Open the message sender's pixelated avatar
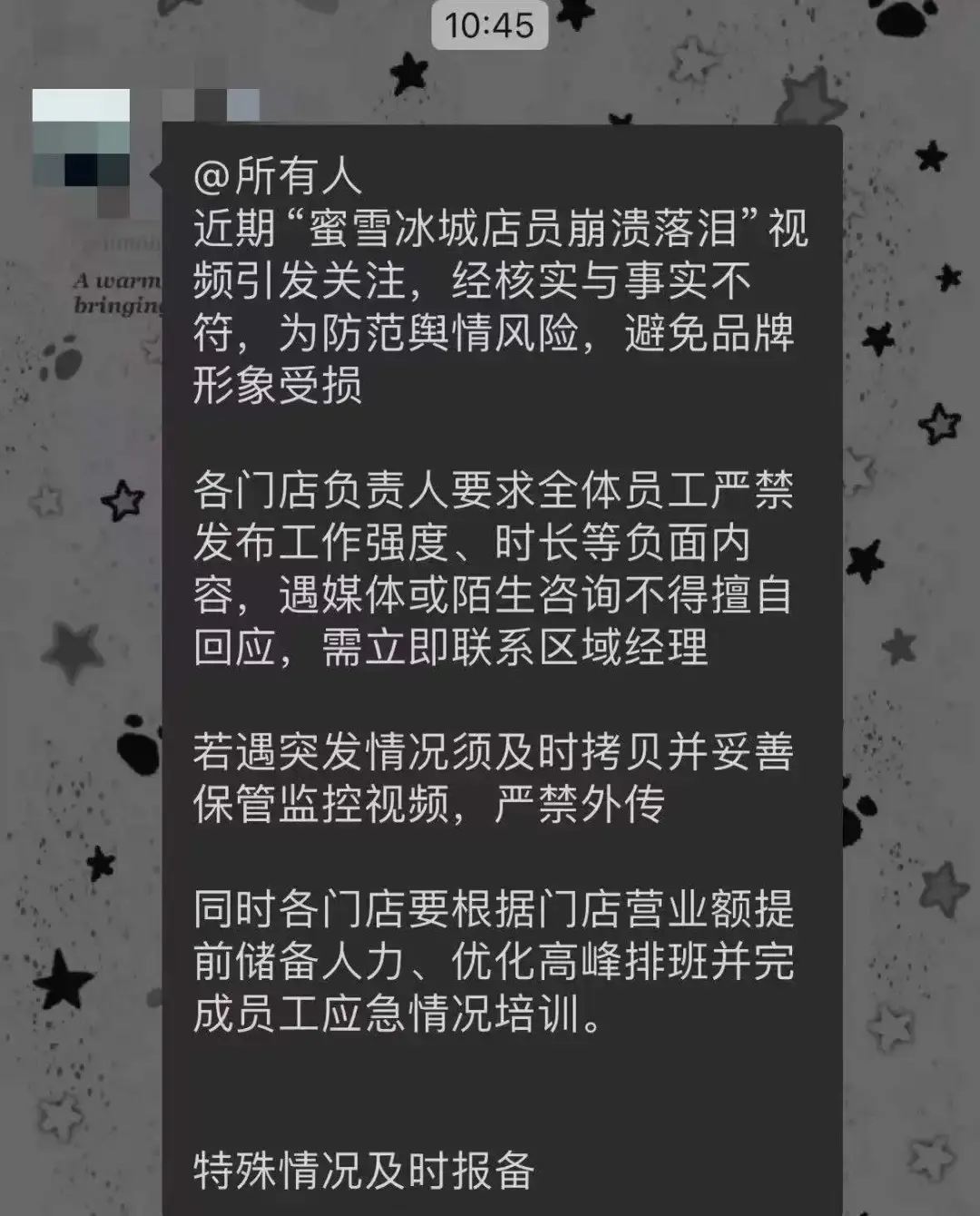 click(82, 139)
